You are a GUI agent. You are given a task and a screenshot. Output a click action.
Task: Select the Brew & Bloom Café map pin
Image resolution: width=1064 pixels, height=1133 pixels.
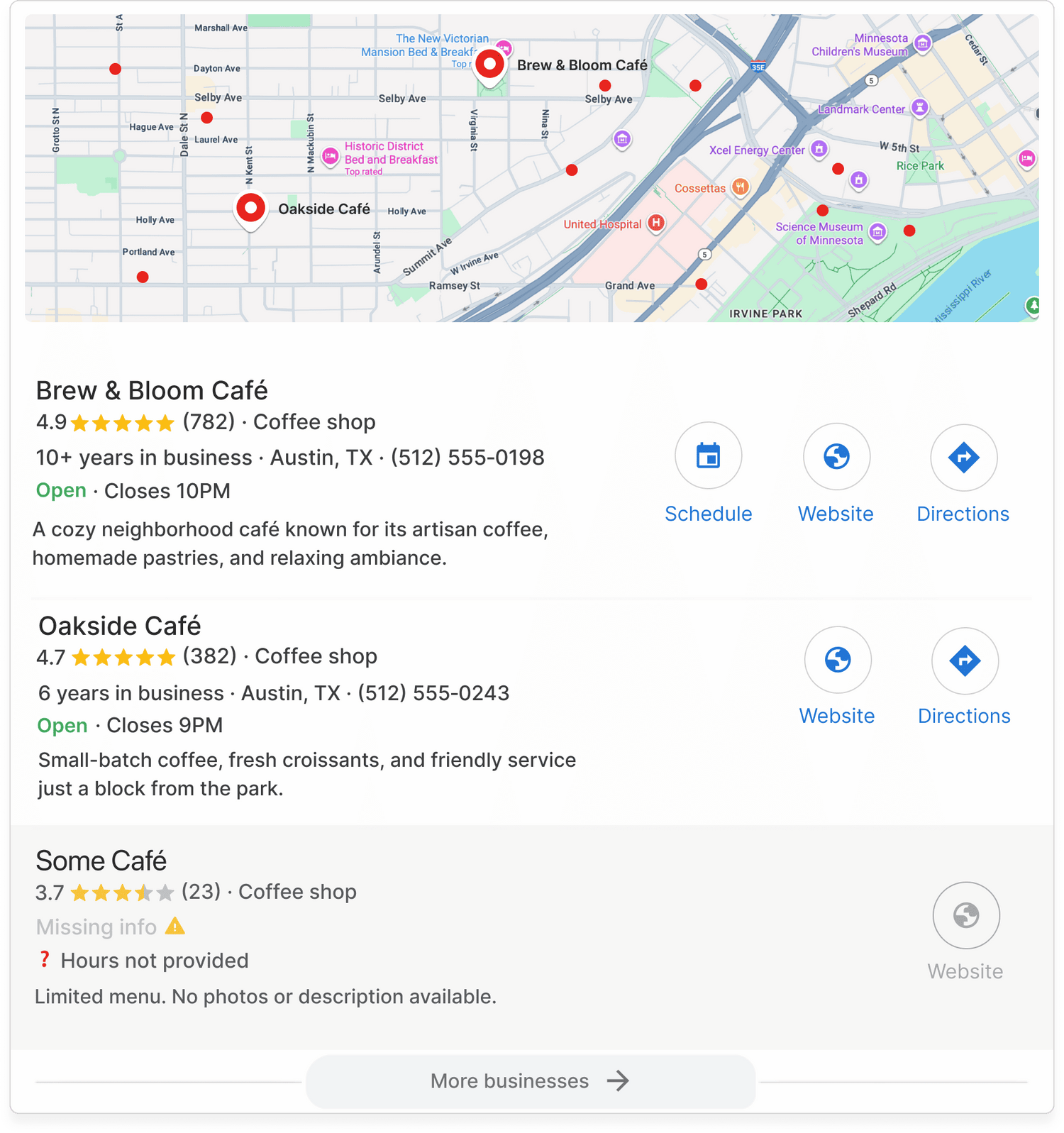pos(489,66)
